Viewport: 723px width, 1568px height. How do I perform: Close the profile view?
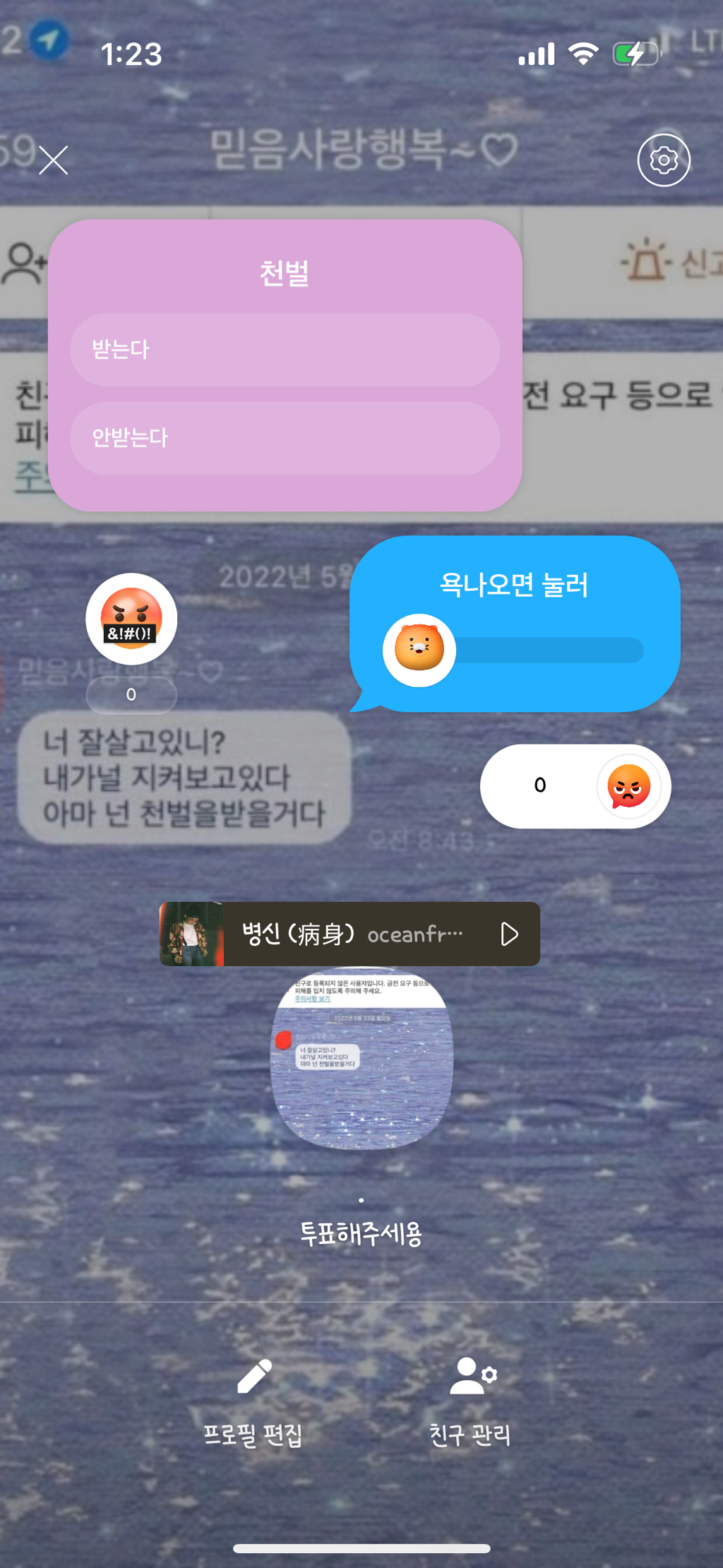54,160
